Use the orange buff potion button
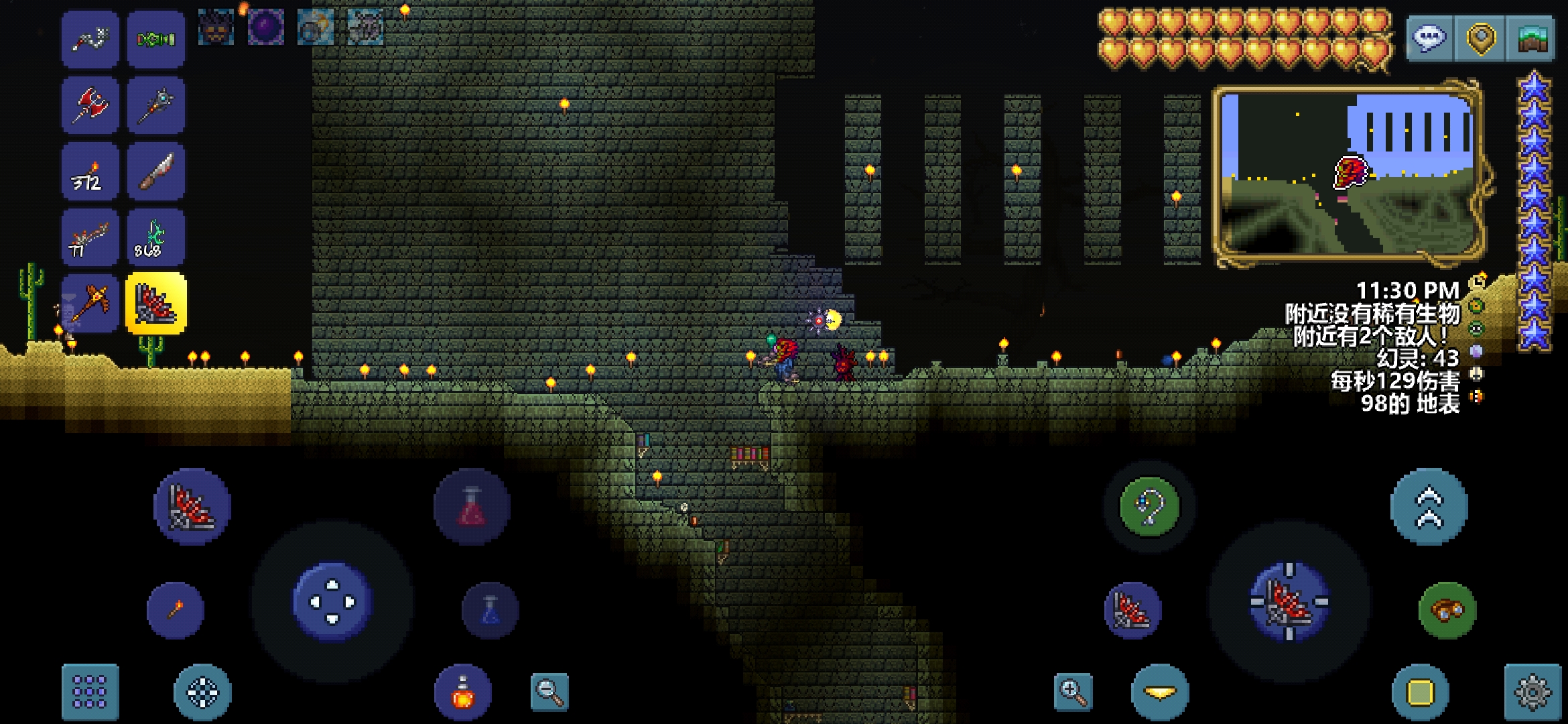The width and height of the screenshot is (1568, 724). (x=462, y=692)
